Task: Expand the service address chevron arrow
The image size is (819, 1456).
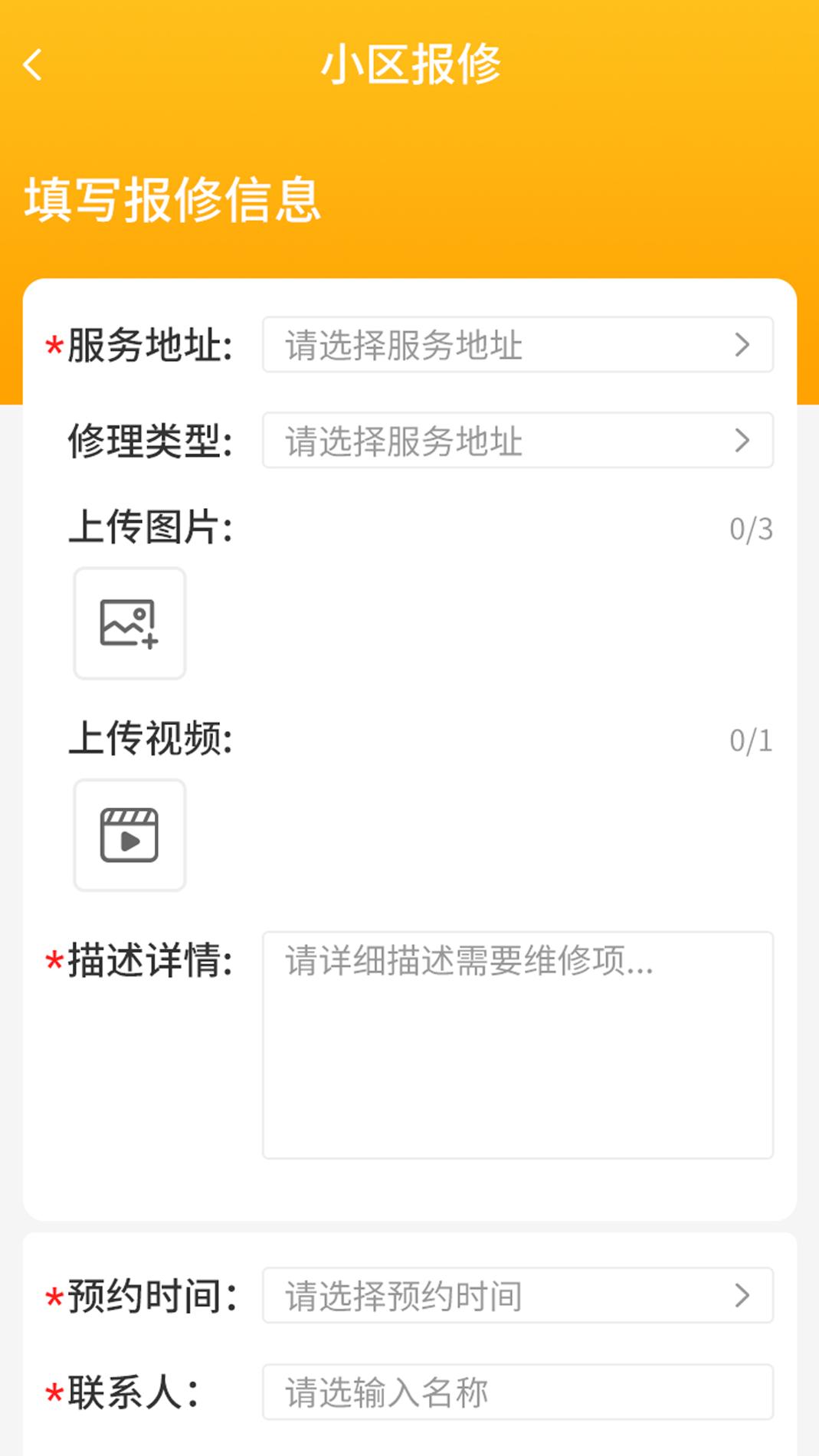Action: point(741,345)
